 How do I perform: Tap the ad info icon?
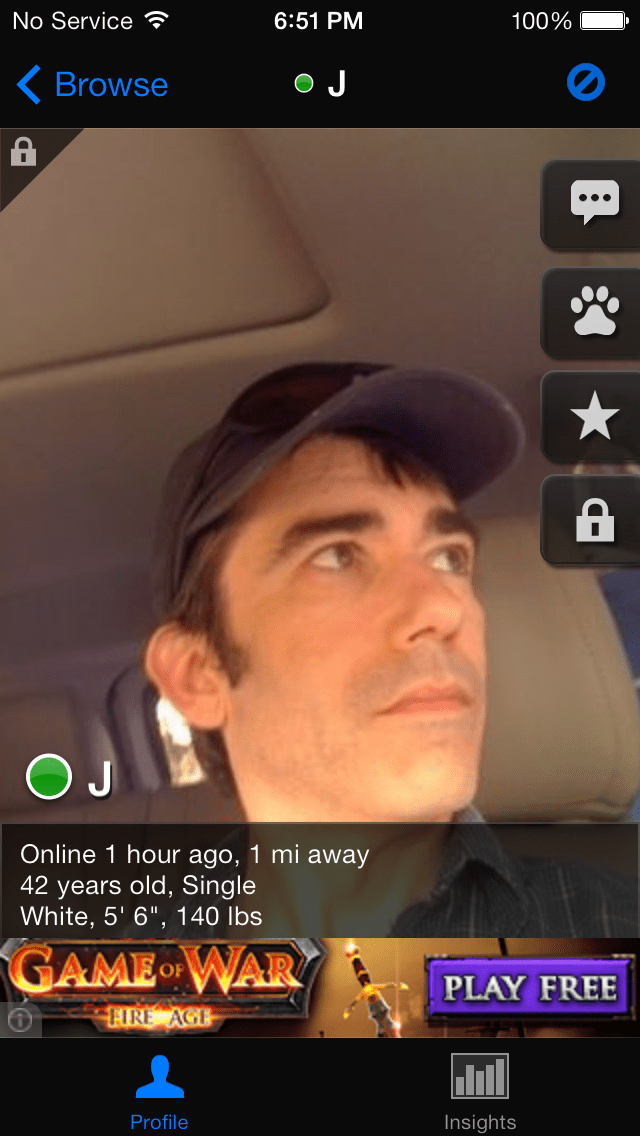[20, 1020]
